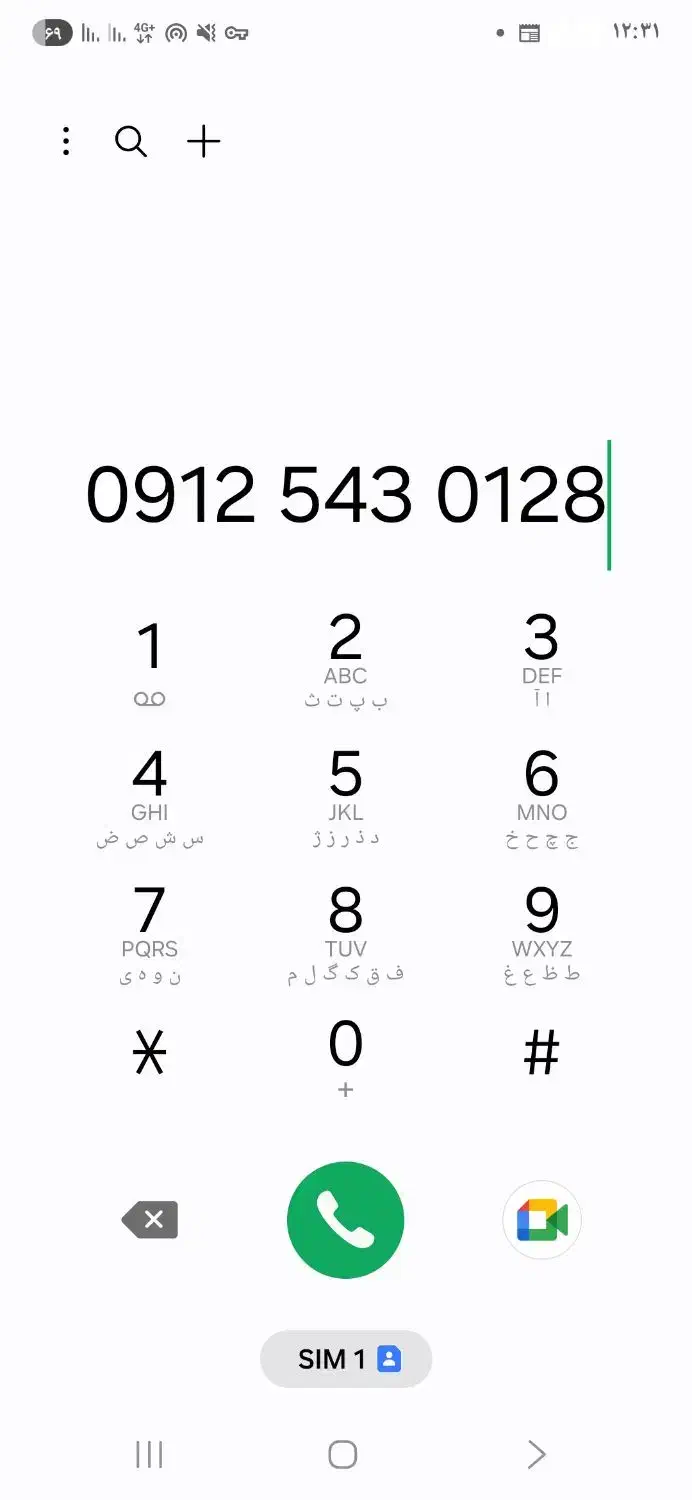Tap the hash key
Screen dimensions: 692x1500
tap(542, 1053)
